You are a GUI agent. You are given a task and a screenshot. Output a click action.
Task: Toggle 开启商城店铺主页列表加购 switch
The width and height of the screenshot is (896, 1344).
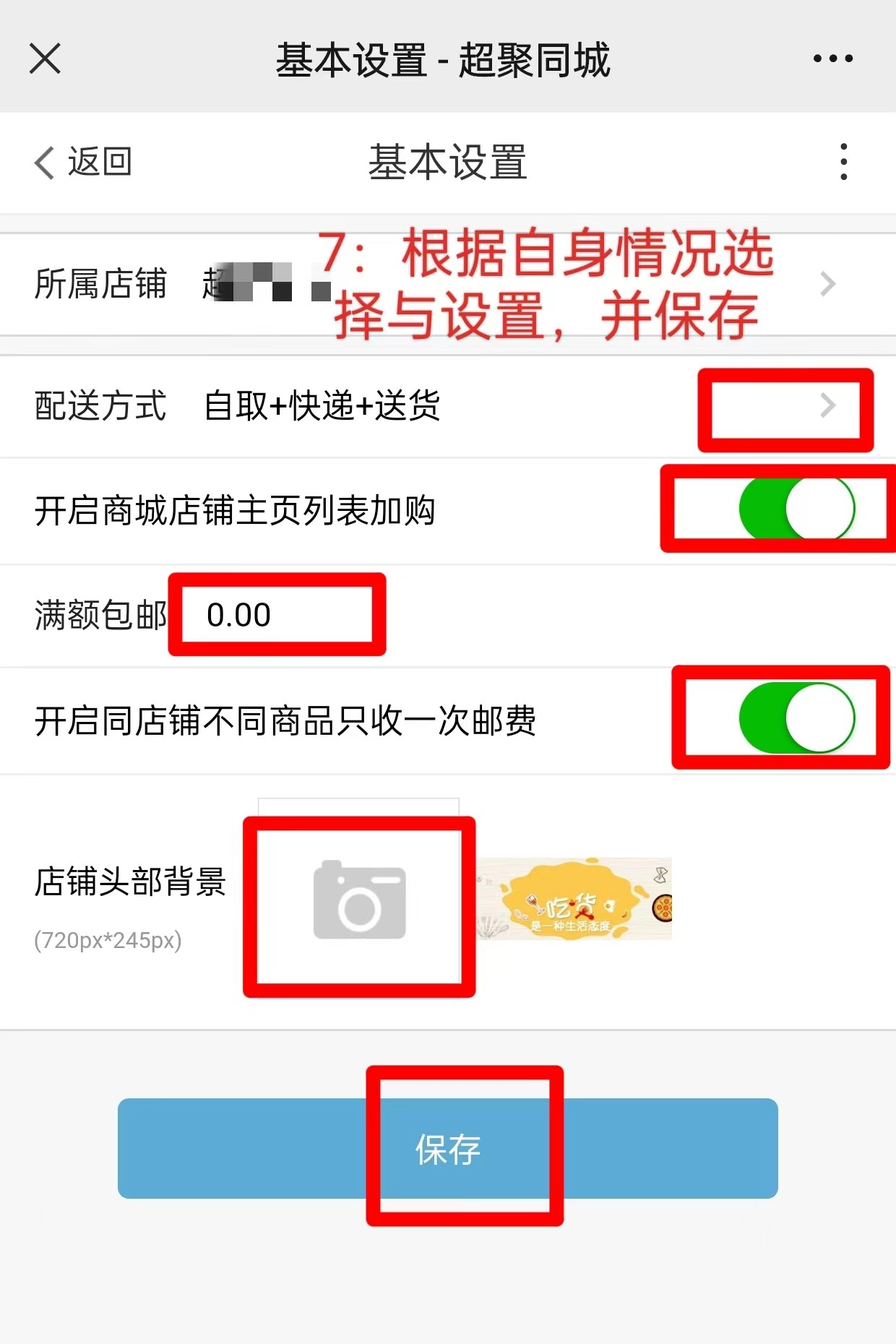click(796, 509)
